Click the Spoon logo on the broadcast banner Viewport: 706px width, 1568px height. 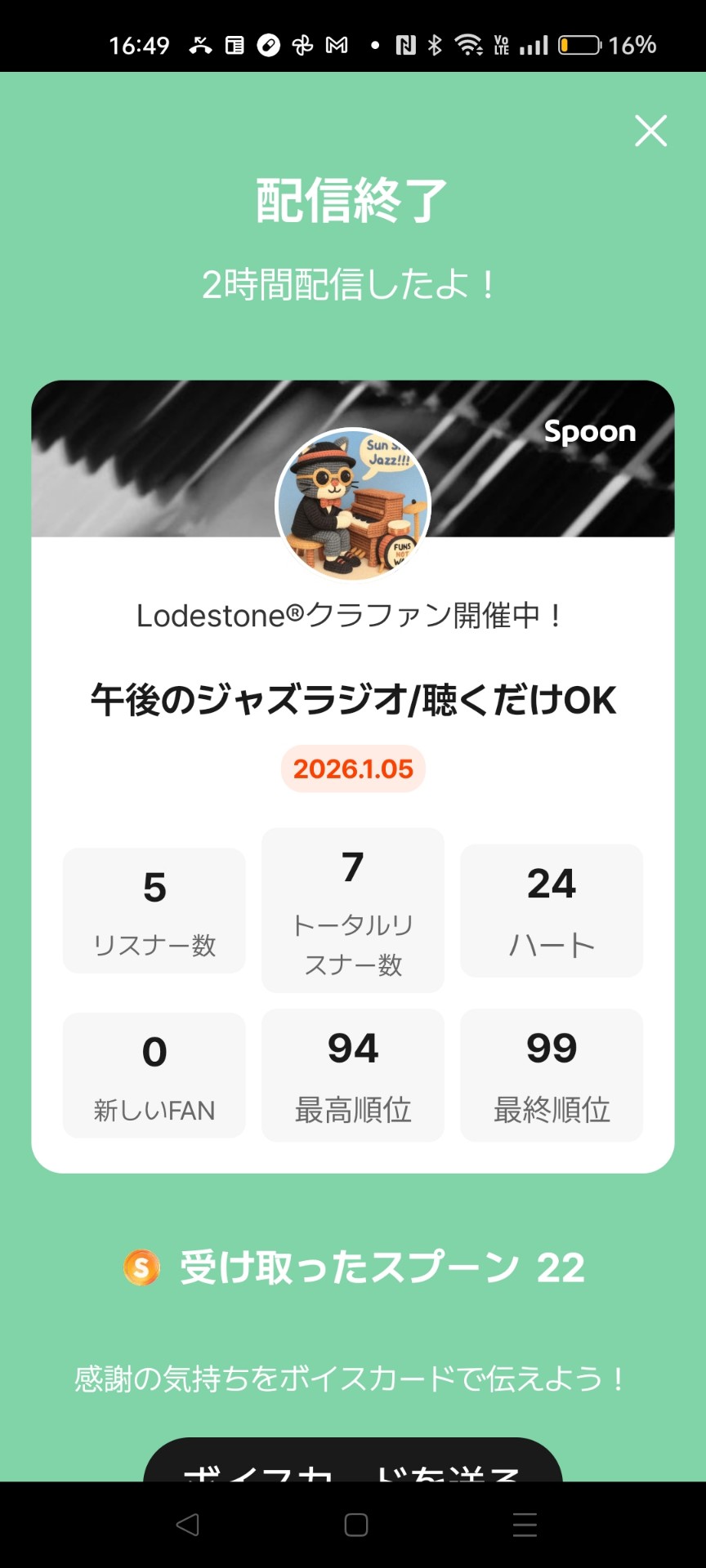coord(590,432)
